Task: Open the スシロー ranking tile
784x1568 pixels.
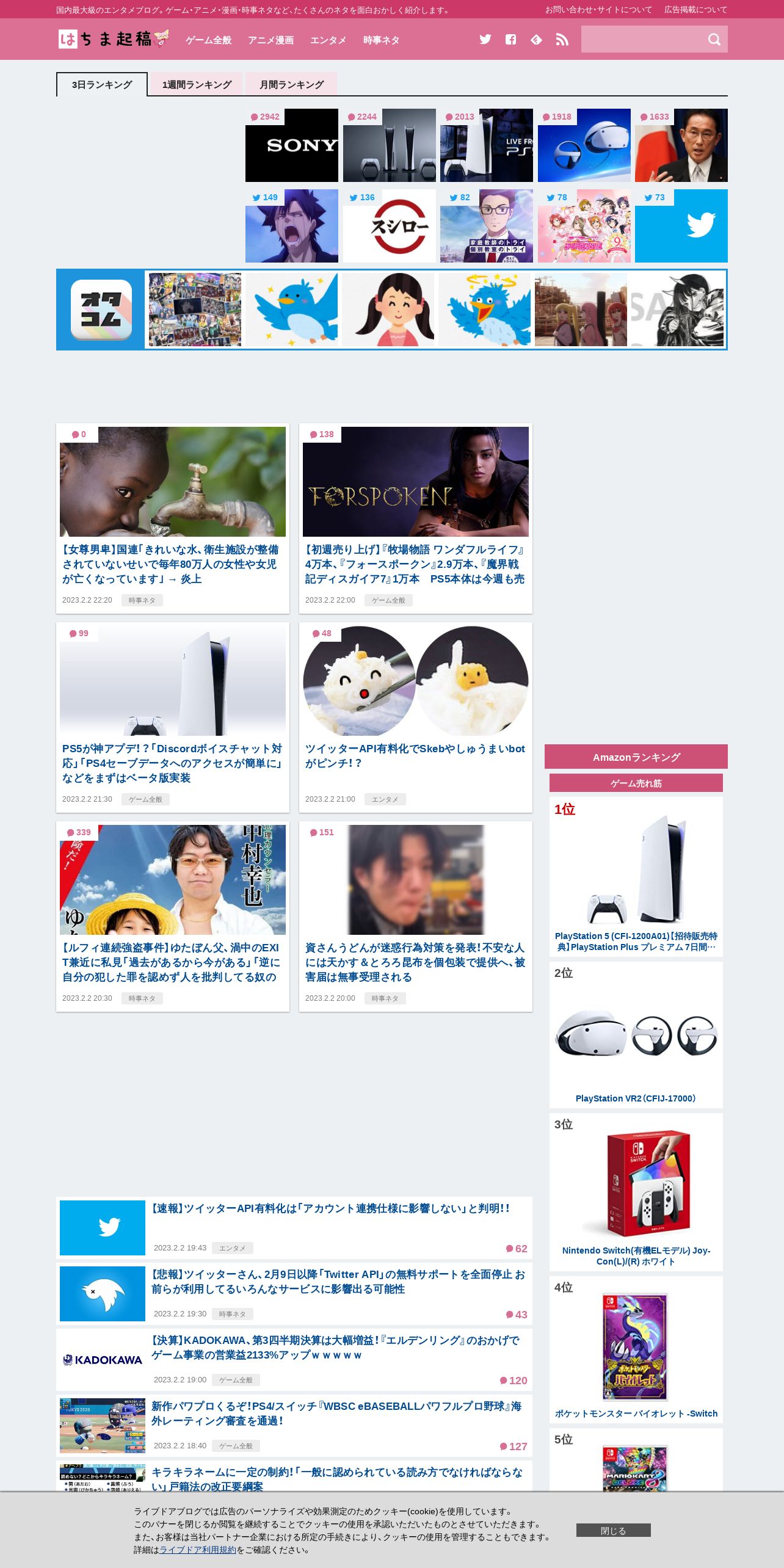Action: [x=389, y=227]
